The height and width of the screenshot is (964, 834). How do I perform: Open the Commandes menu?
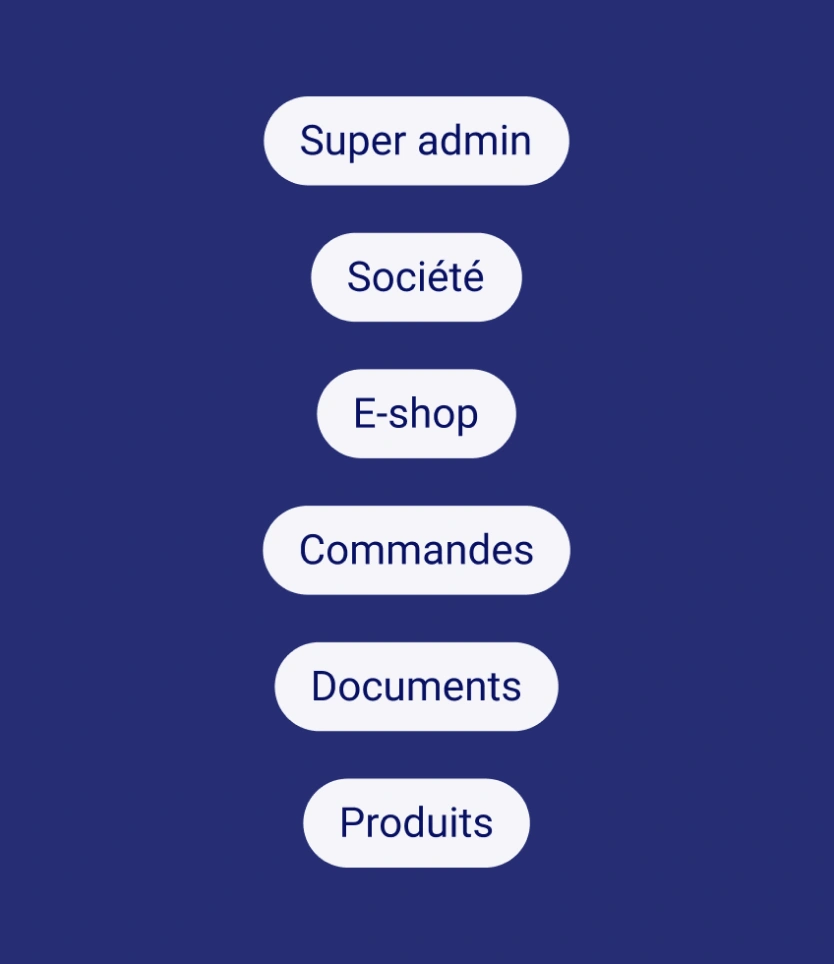(x=416, y=550)
